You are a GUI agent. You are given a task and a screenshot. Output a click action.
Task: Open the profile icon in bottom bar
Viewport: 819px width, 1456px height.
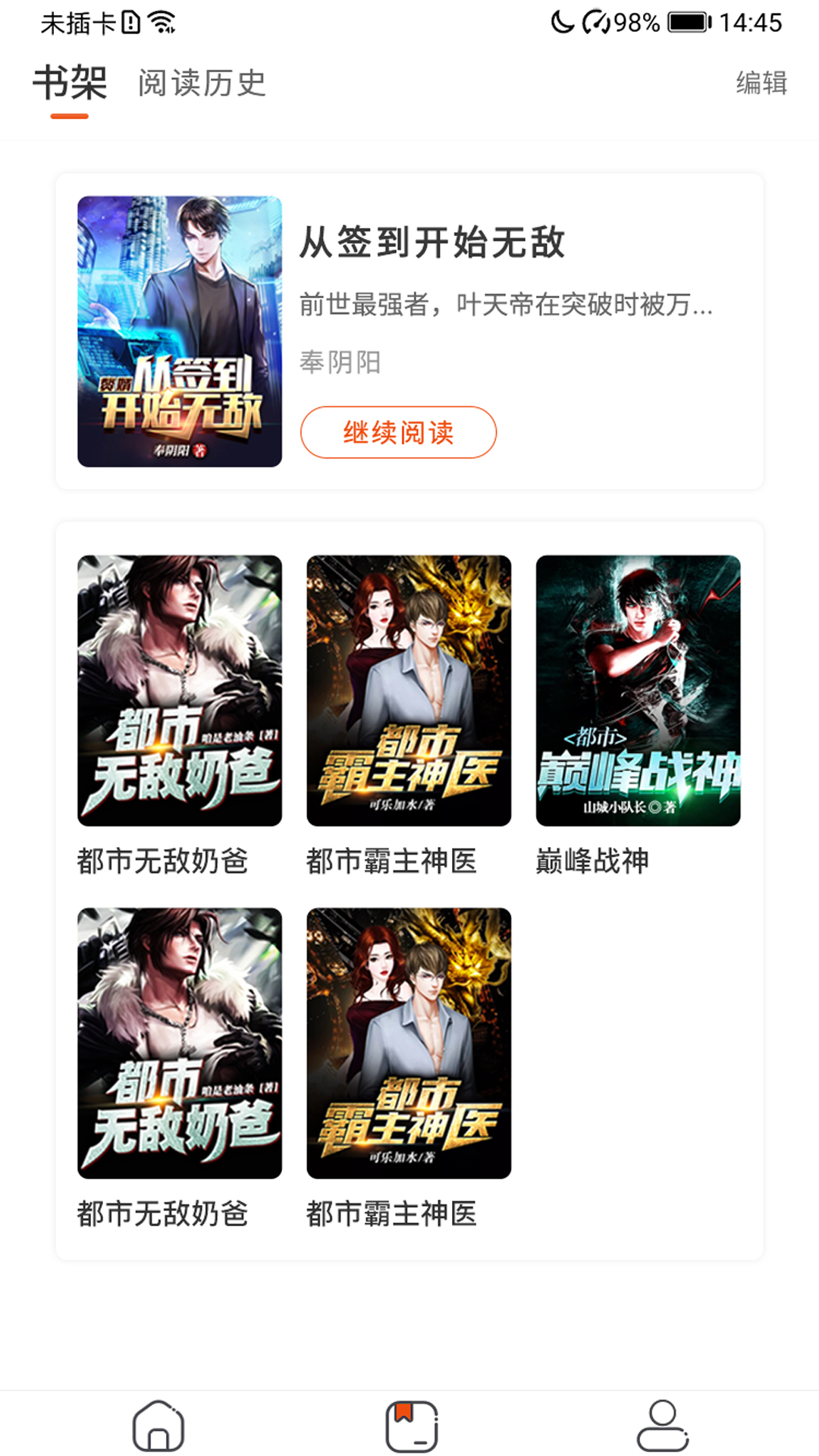pos(662,1426)
